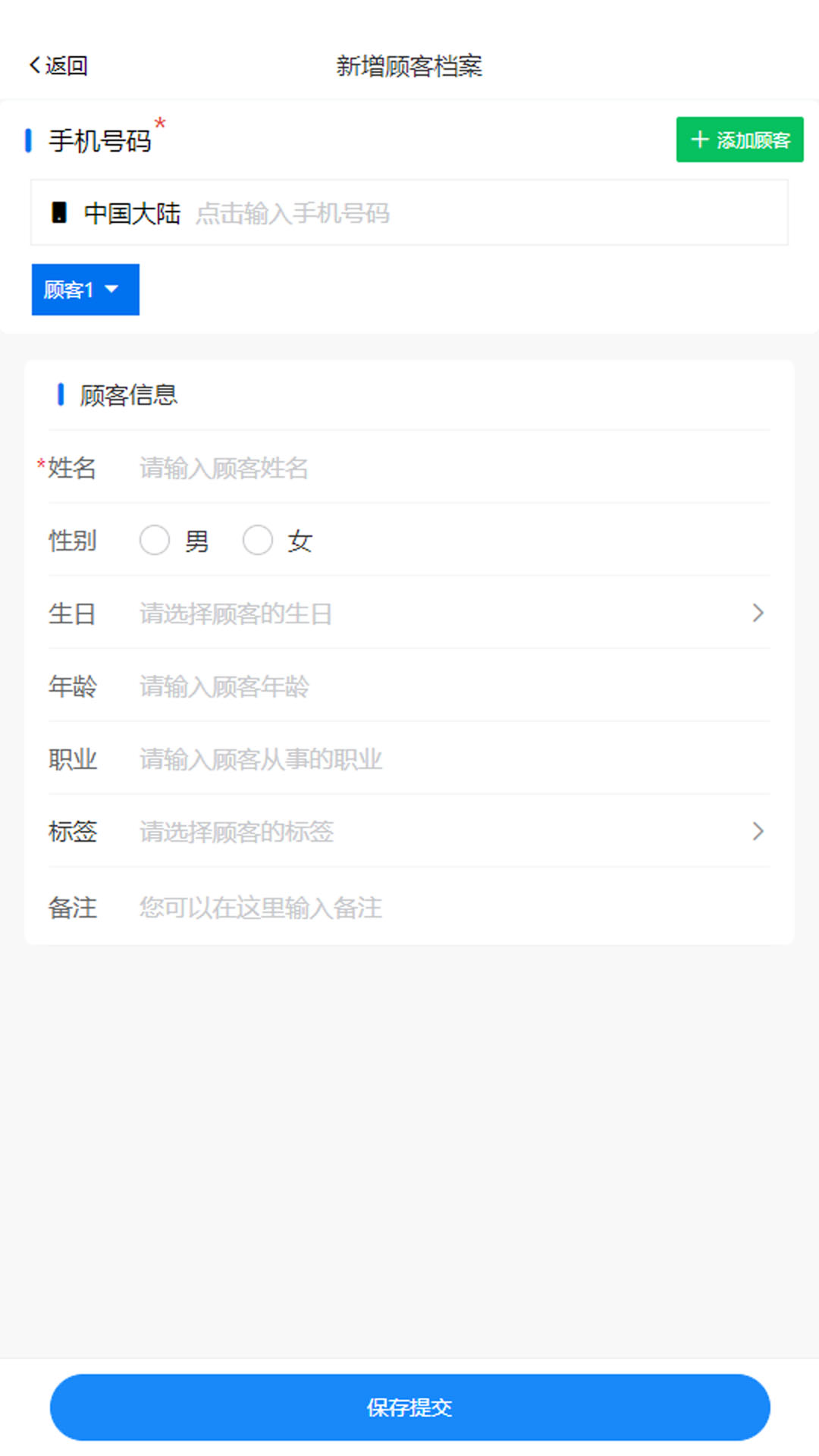This screenshot has width=819, height=1456.
Task: Click the plus icon on 添加顾客 button
Action: pyautogui.click(x=698, y=139)
